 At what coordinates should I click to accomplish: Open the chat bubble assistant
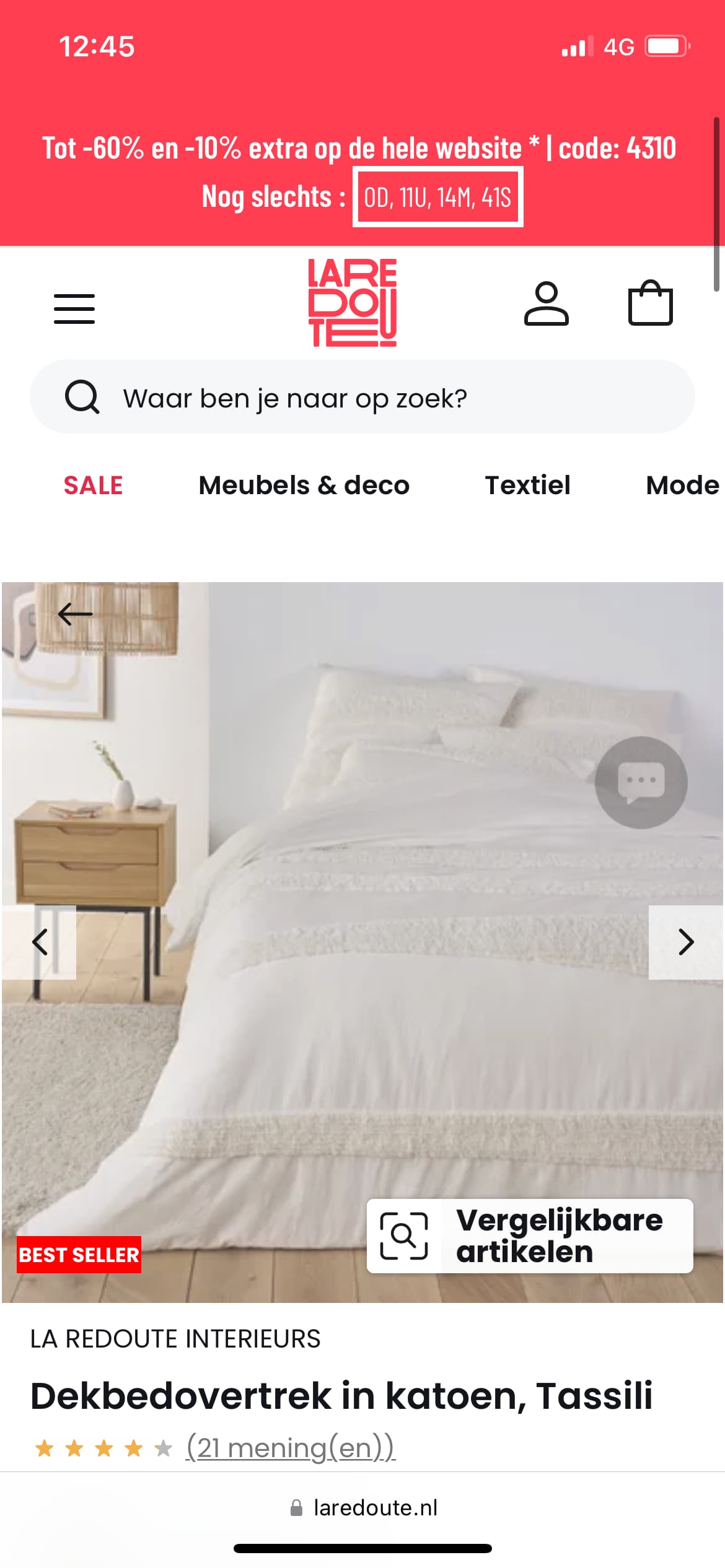(641, 782)
